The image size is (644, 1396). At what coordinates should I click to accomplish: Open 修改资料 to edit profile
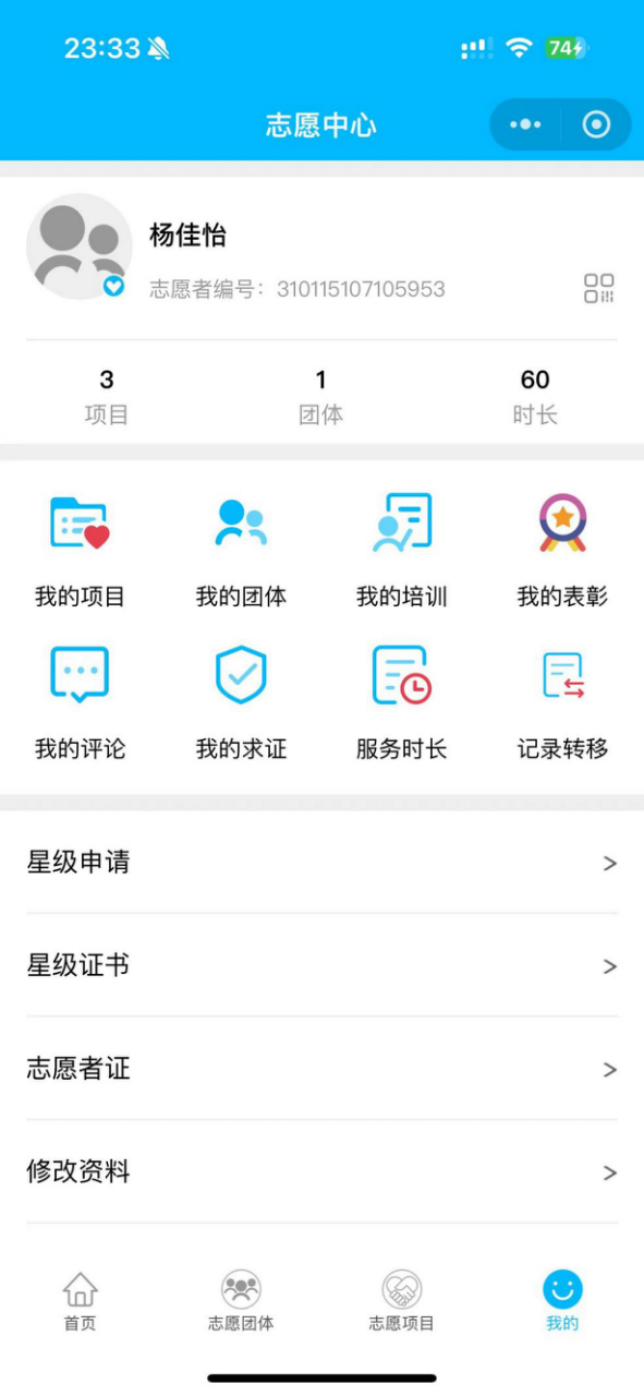point(322,1172)
